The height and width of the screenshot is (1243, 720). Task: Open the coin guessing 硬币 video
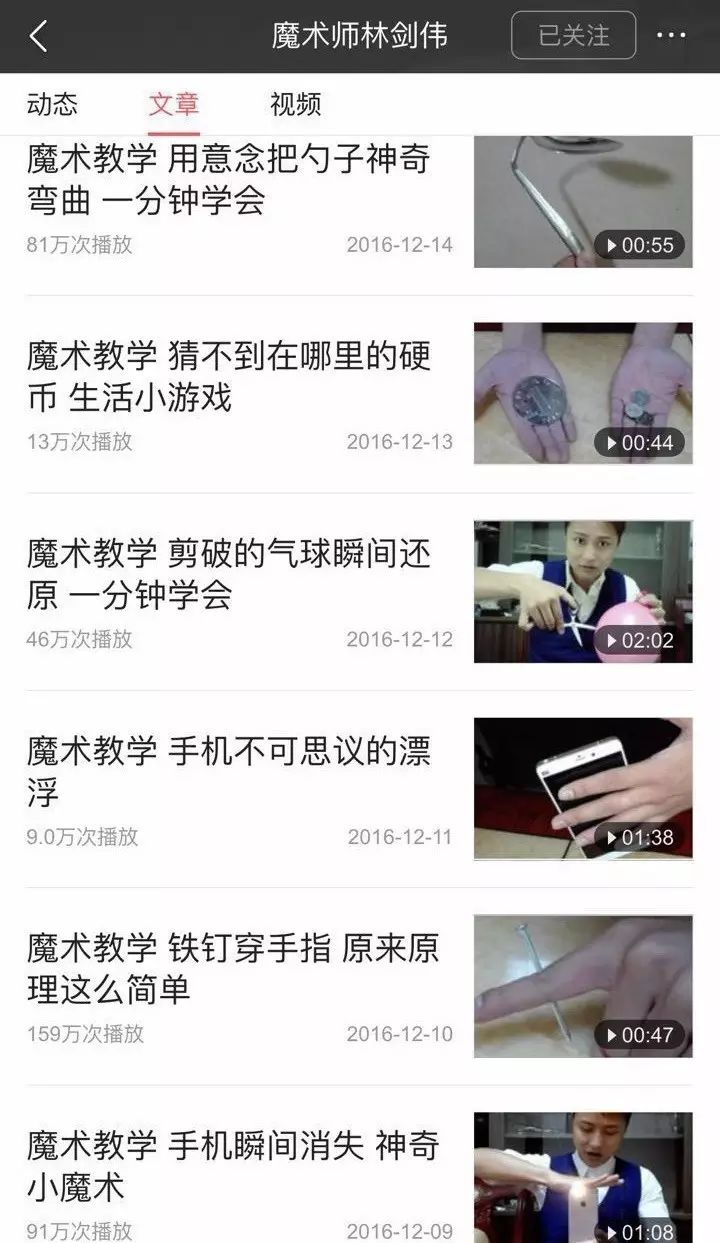tap(228, 376)
